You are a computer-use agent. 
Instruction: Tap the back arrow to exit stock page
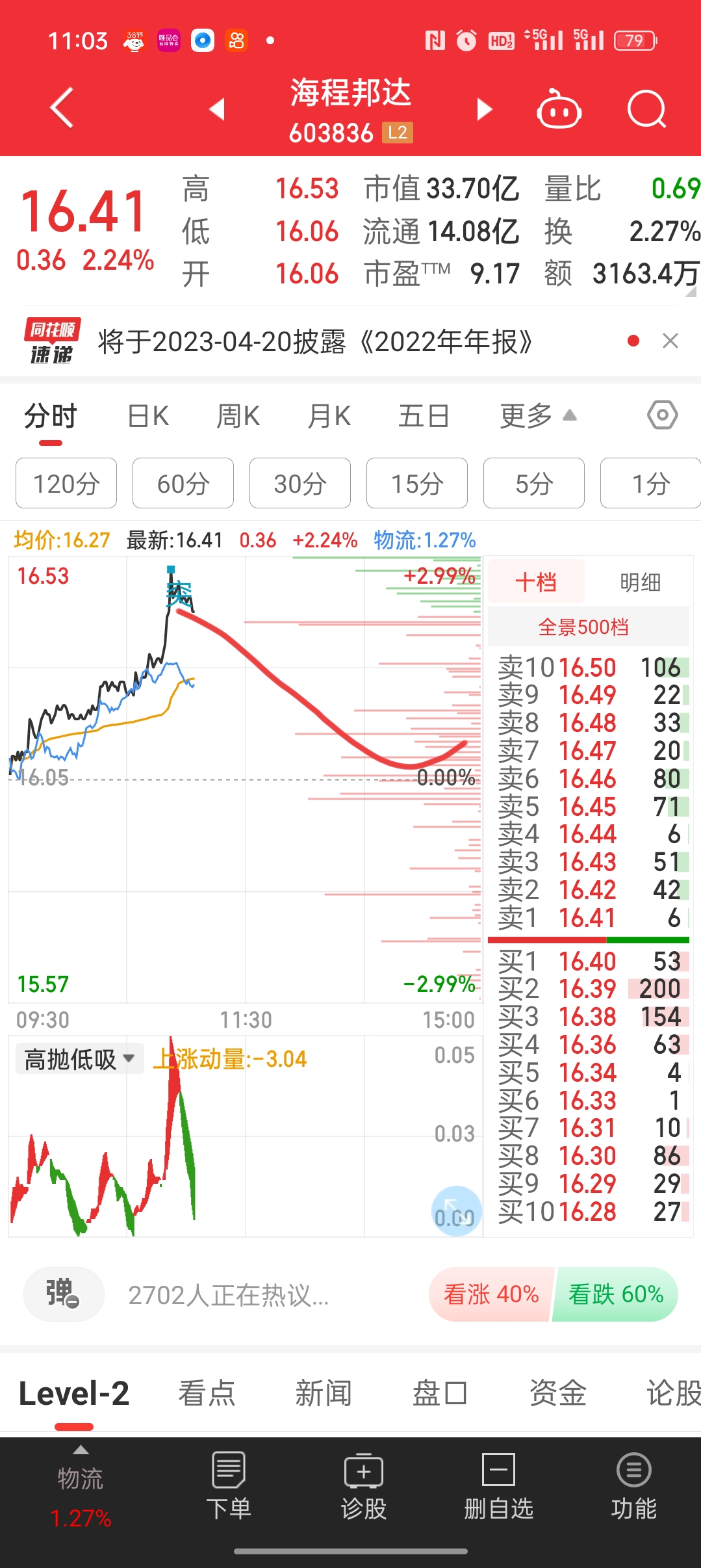pyautogui.click(x=60, y=109)
